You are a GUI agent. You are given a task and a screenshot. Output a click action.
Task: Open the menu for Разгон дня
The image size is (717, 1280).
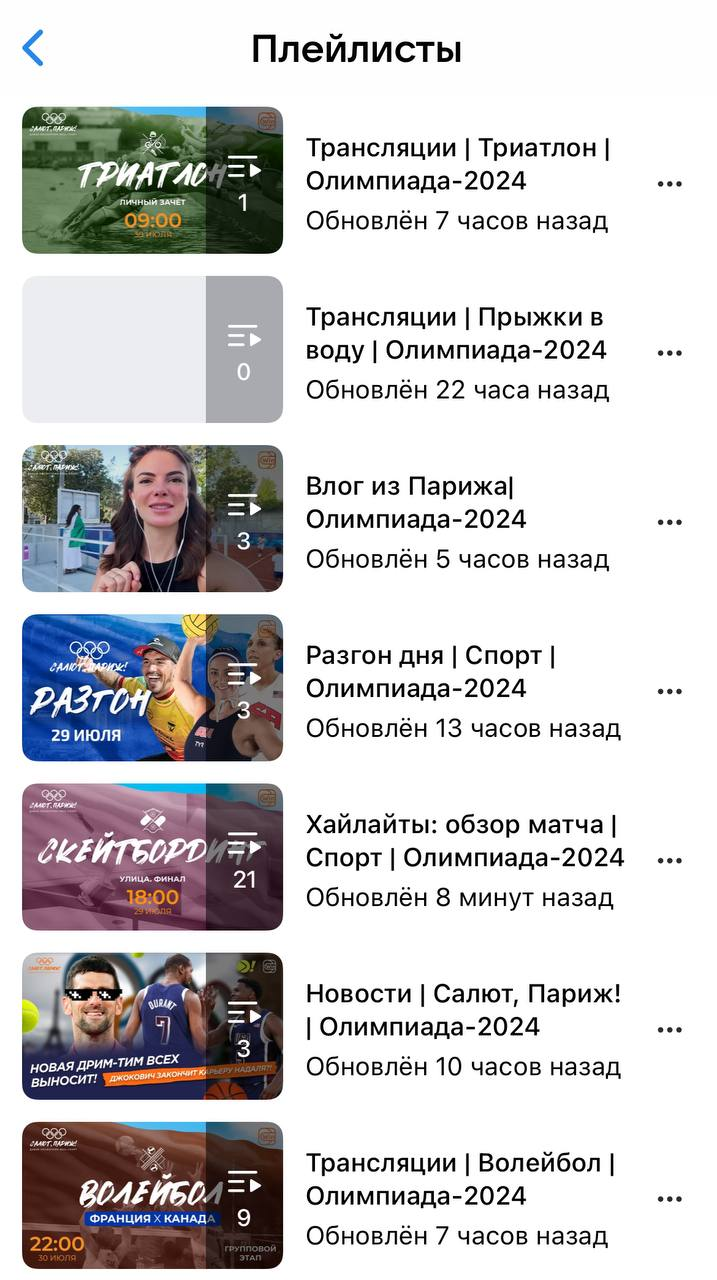click(x=669, y=691)
